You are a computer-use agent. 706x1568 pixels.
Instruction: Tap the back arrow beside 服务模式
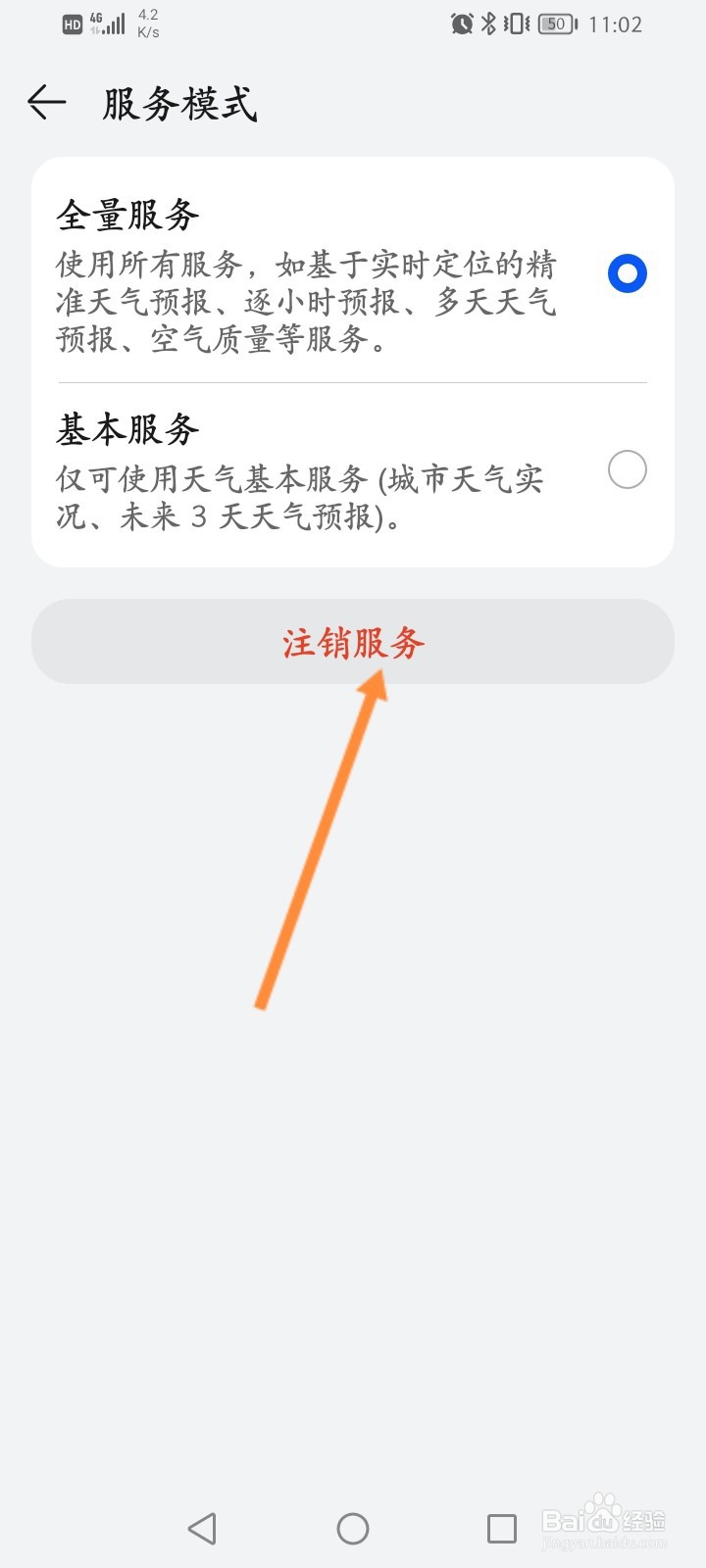pos(45,102)
